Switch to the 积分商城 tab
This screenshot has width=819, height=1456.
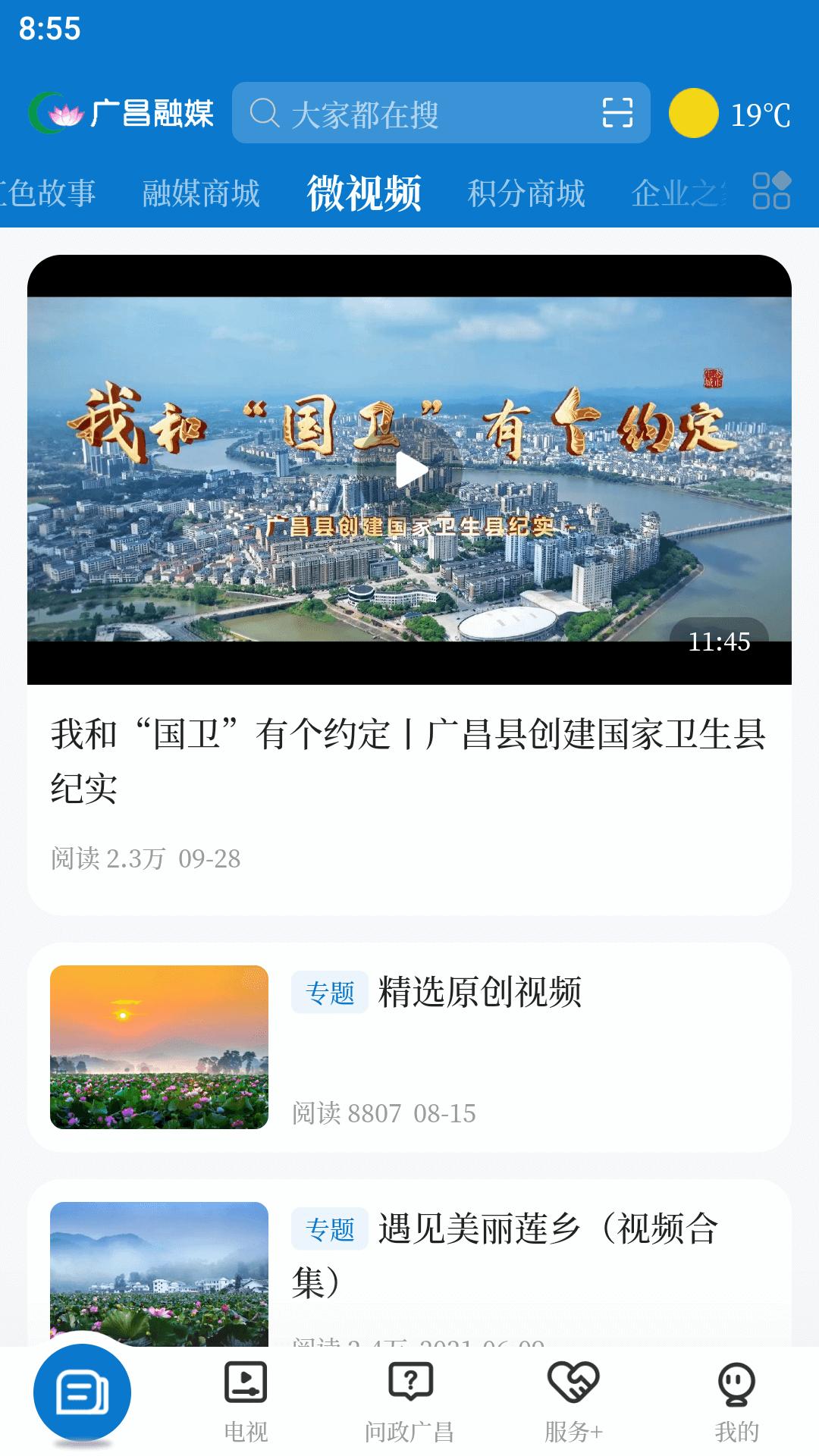pyautogui.click(x=528, y=192)
